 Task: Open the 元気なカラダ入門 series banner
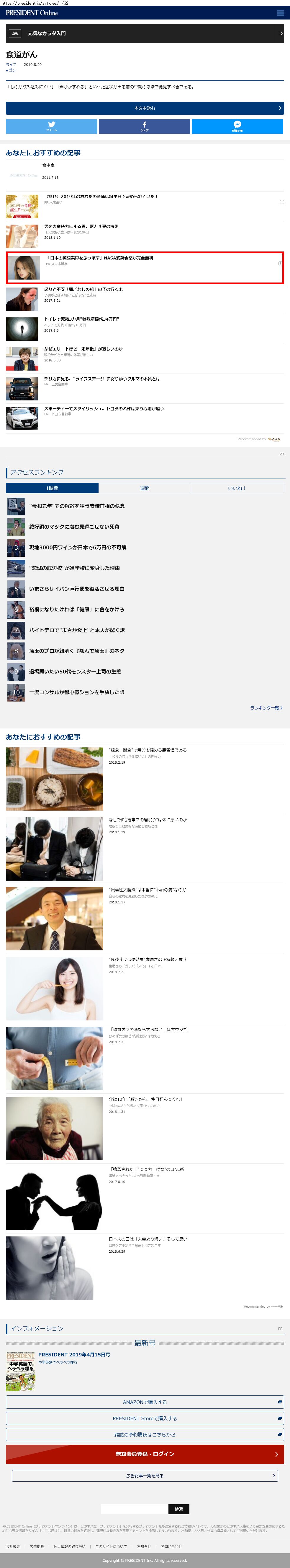[145, 33]
